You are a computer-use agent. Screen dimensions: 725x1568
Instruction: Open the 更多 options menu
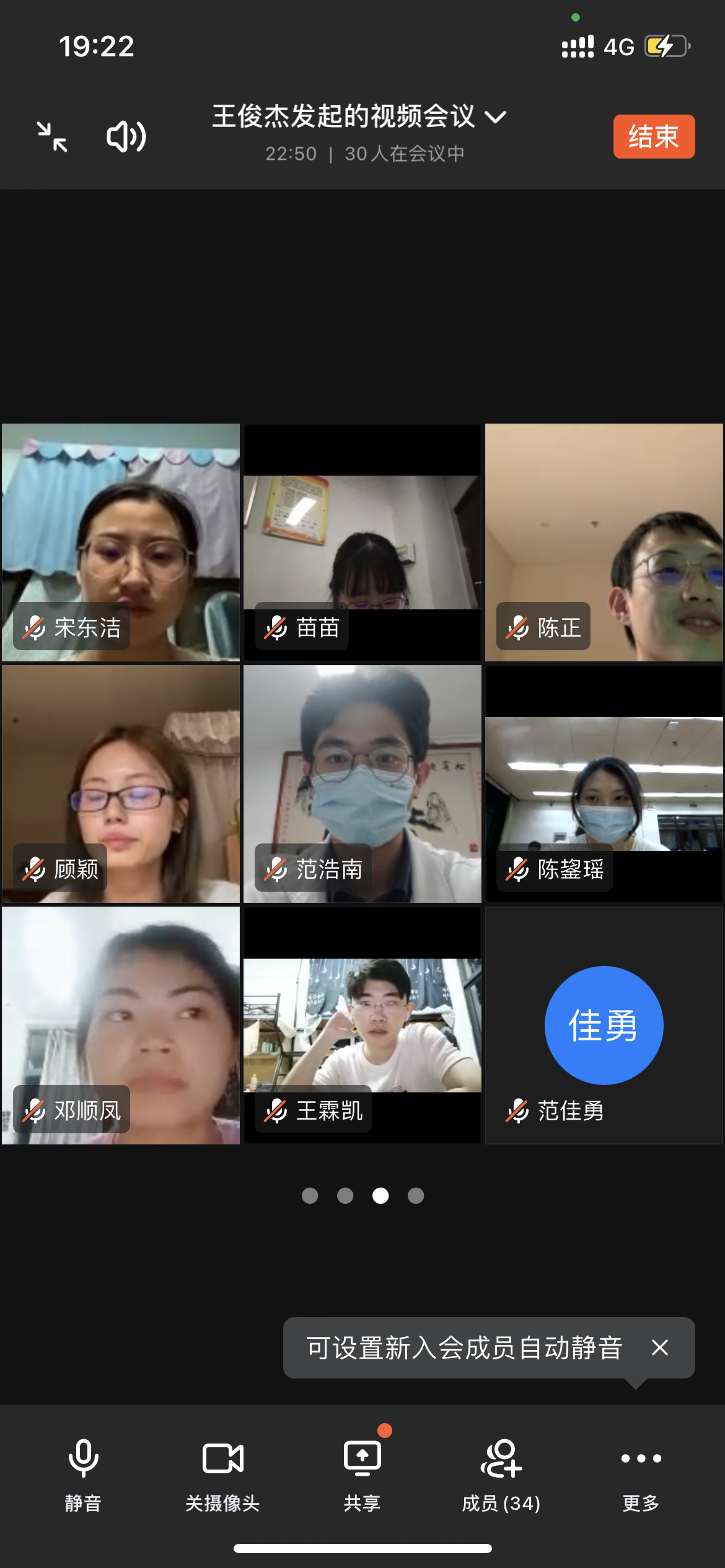[641, 1474]
